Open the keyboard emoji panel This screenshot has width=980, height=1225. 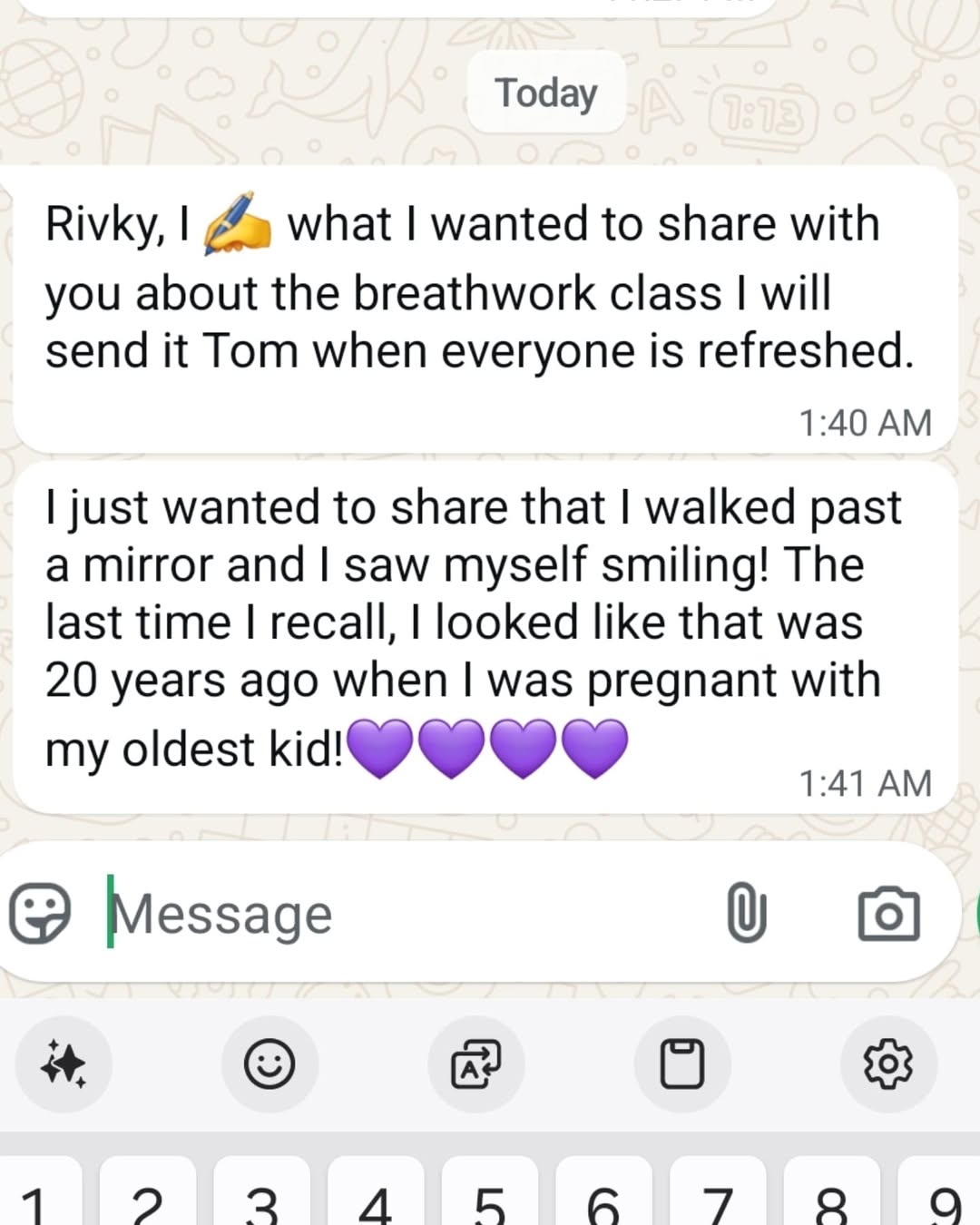coord(269,1063)
